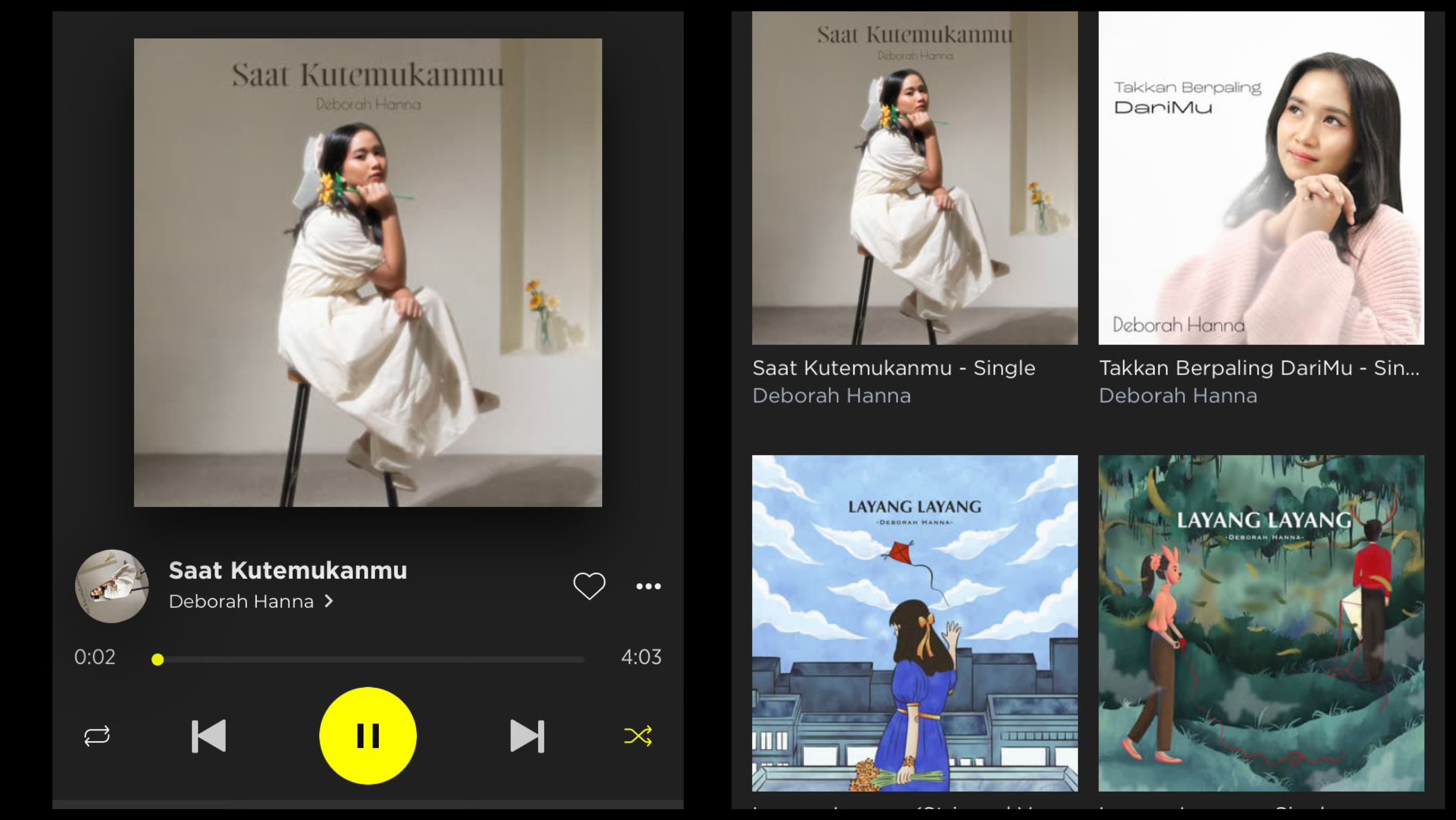The image size is (1456, 820).
Task: Skip to the next track
Action: click(527, 736)
